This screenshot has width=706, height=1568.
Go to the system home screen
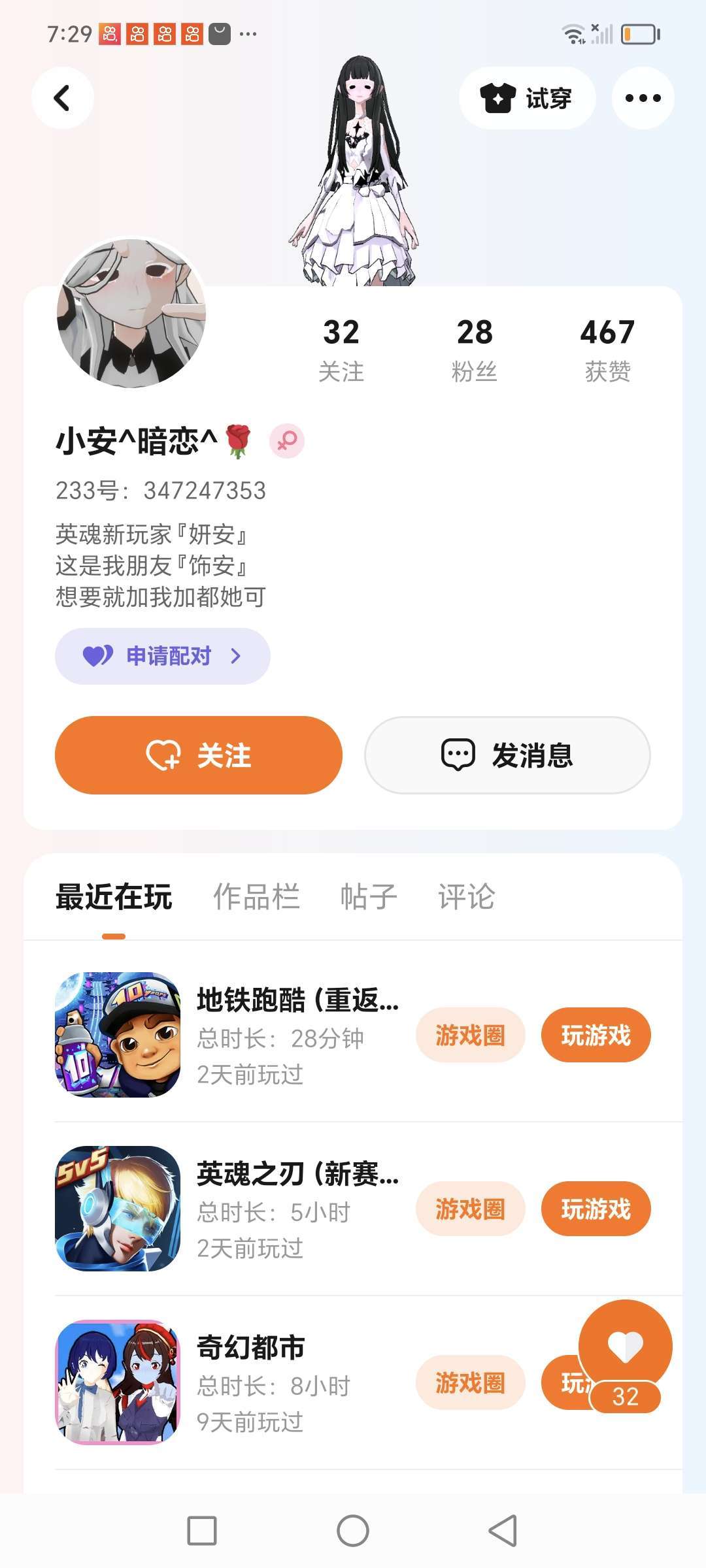tap(353, 1530)
